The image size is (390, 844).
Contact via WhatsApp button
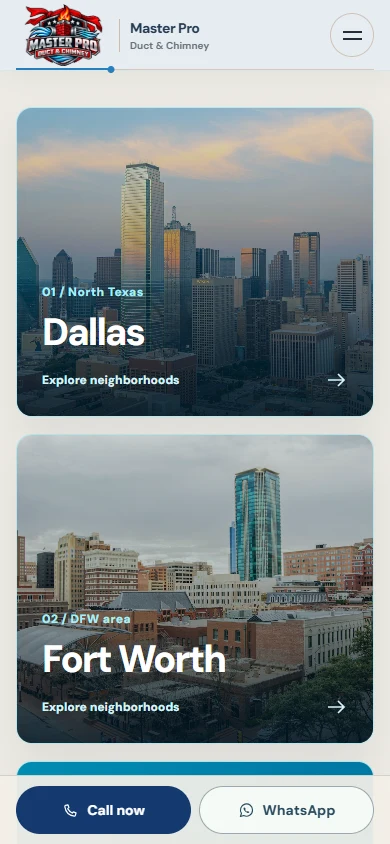point(286,810)
